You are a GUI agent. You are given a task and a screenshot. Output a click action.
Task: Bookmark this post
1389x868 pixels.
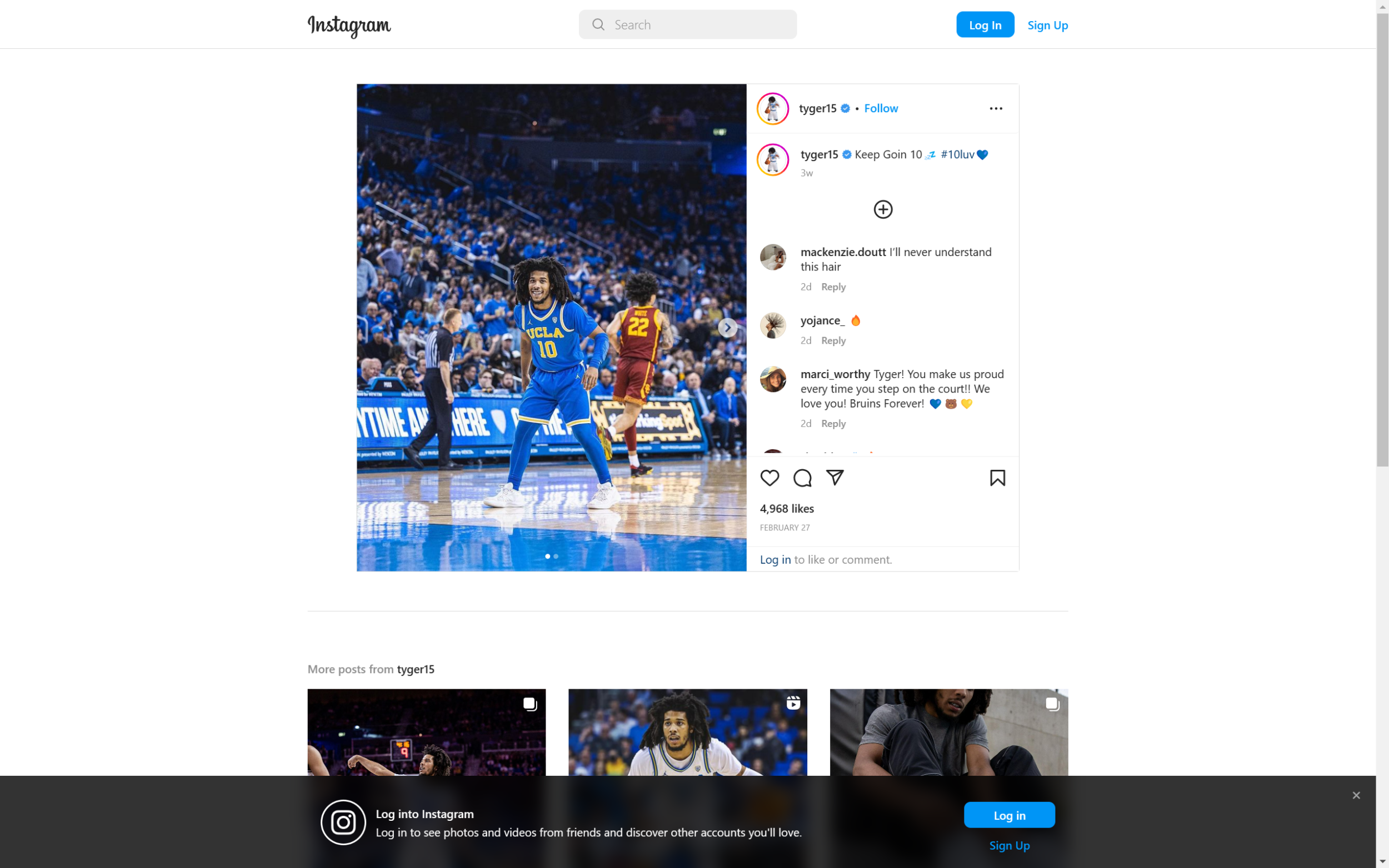coord(997,478)
